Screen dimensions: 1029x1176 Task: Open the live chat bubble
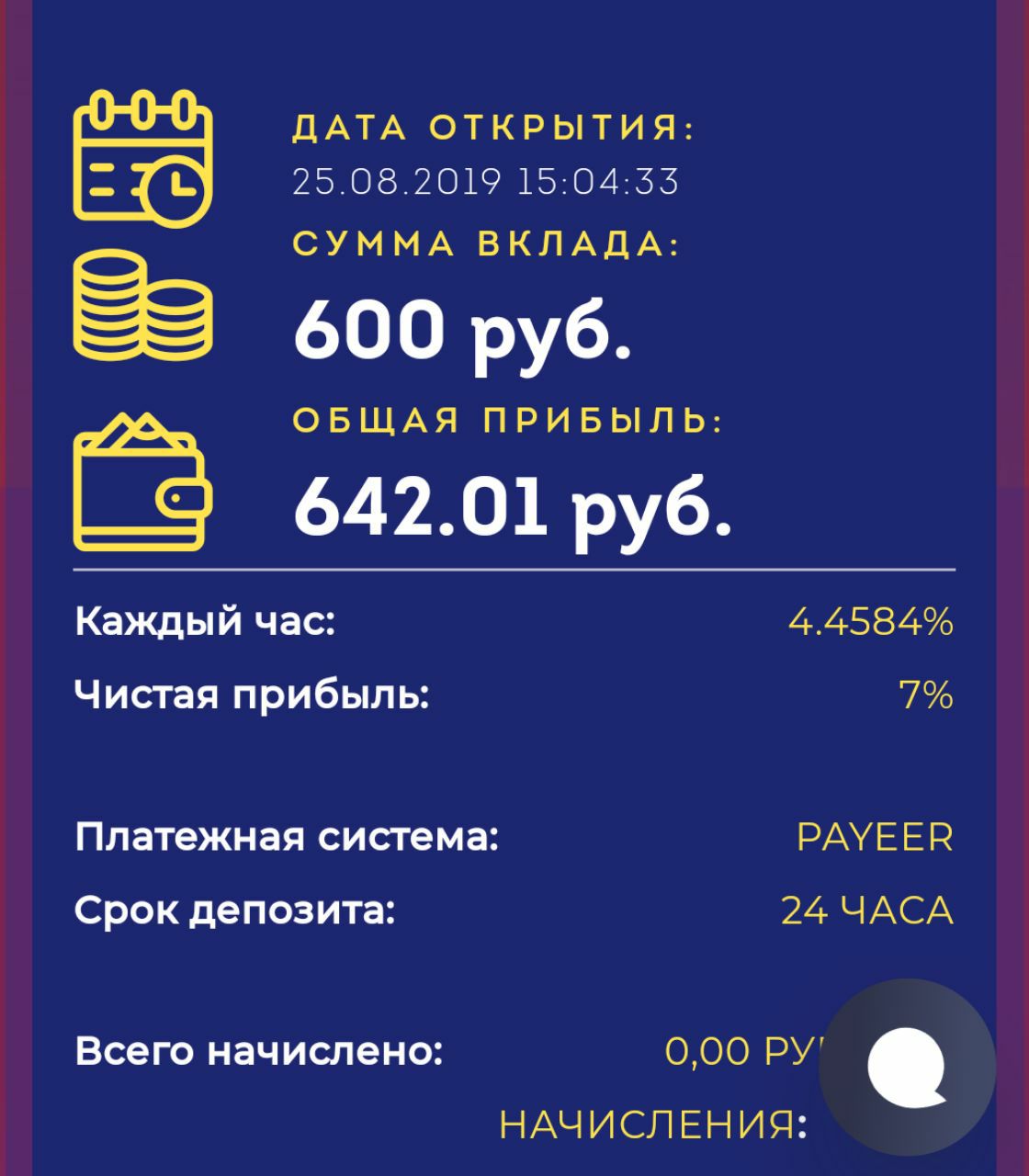click(906, 1067)
